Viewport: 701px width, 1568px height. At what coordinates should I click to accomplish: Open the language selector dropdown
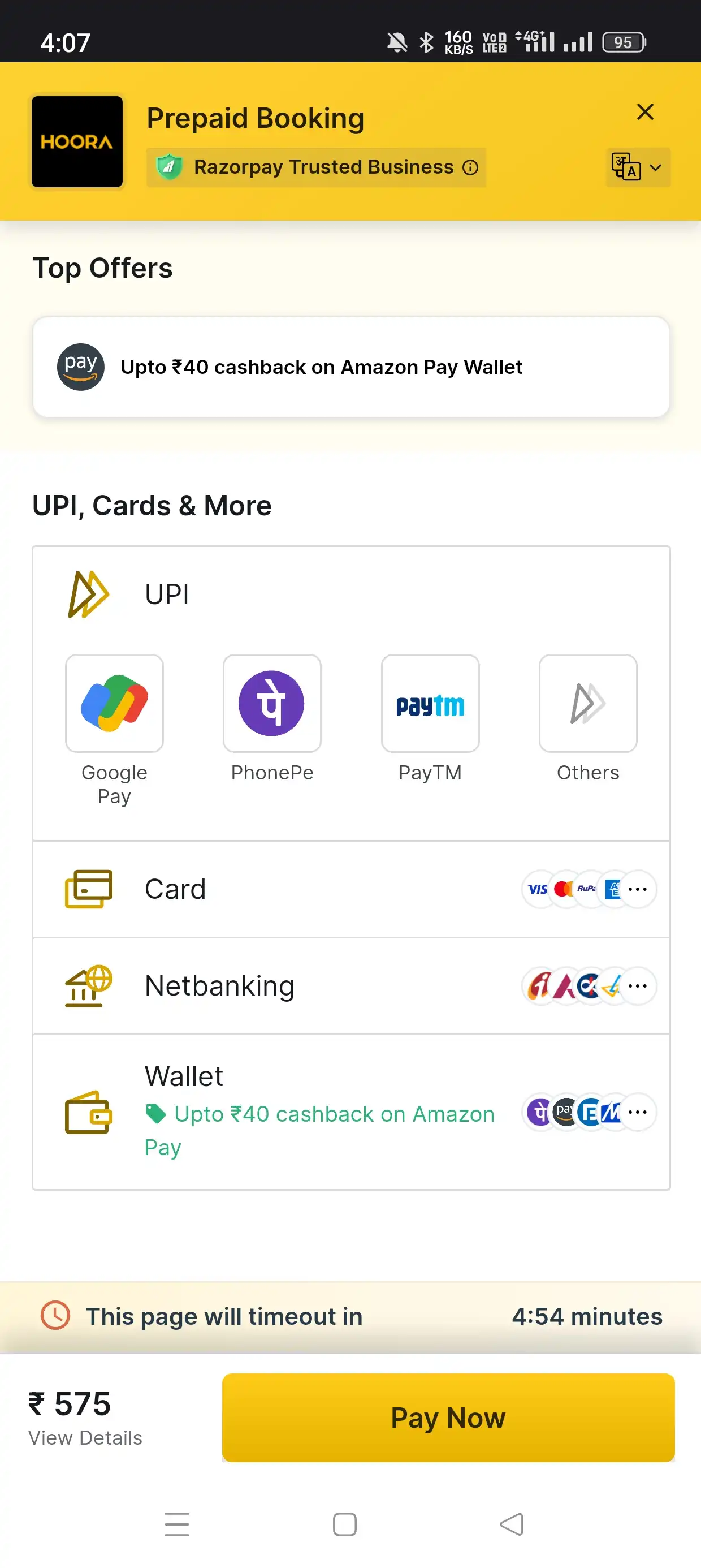click(637, 167)
